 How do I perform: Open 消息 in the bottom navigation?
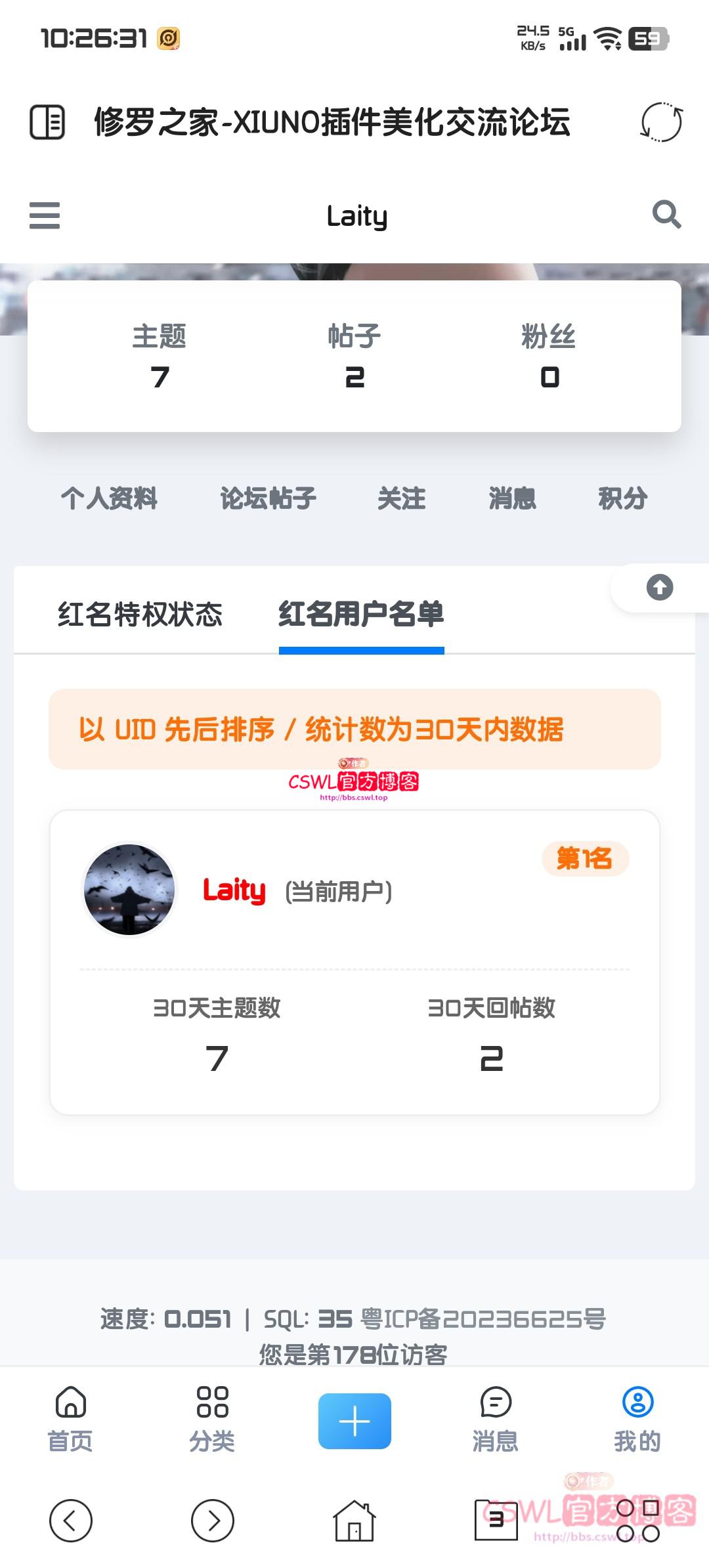pyautogui.click(x=496, y=1418)
